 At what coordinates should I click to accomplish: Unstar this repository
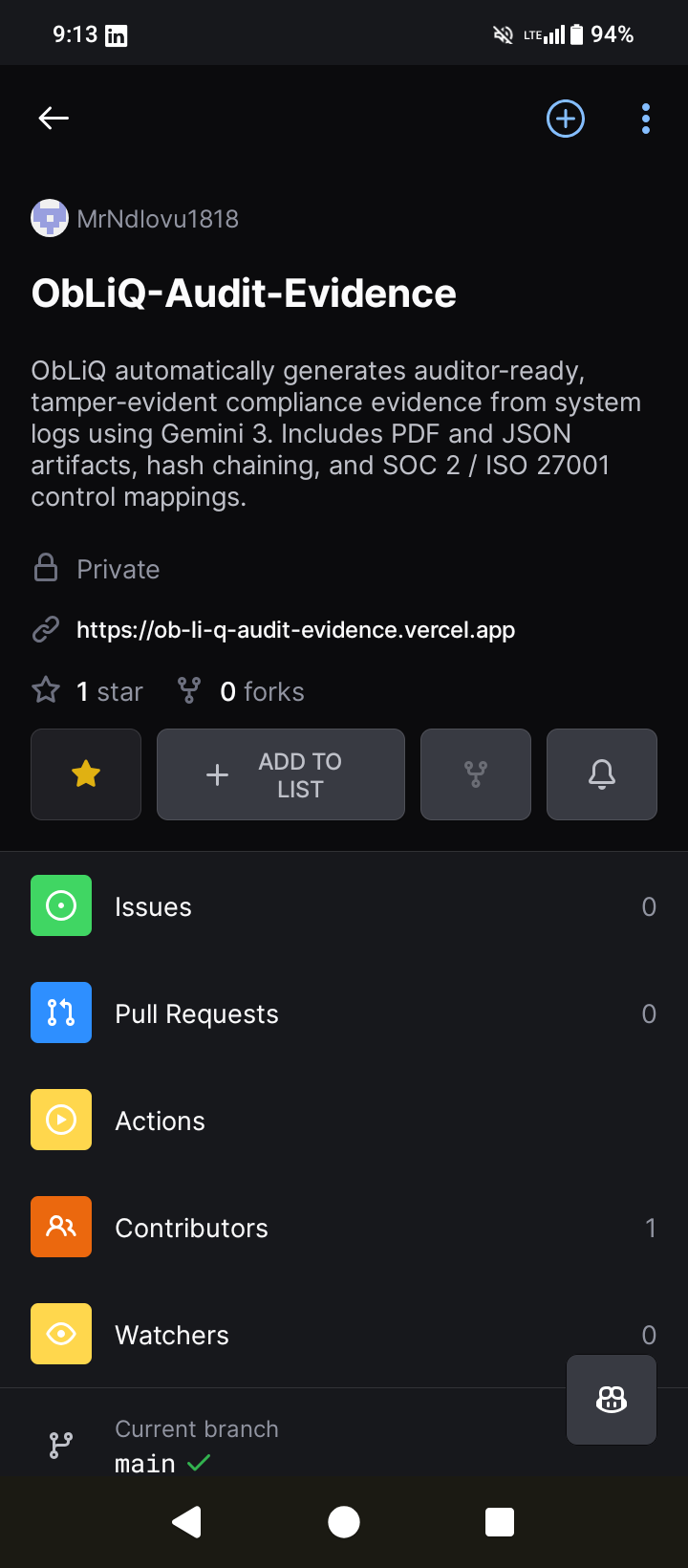point(86,774)
